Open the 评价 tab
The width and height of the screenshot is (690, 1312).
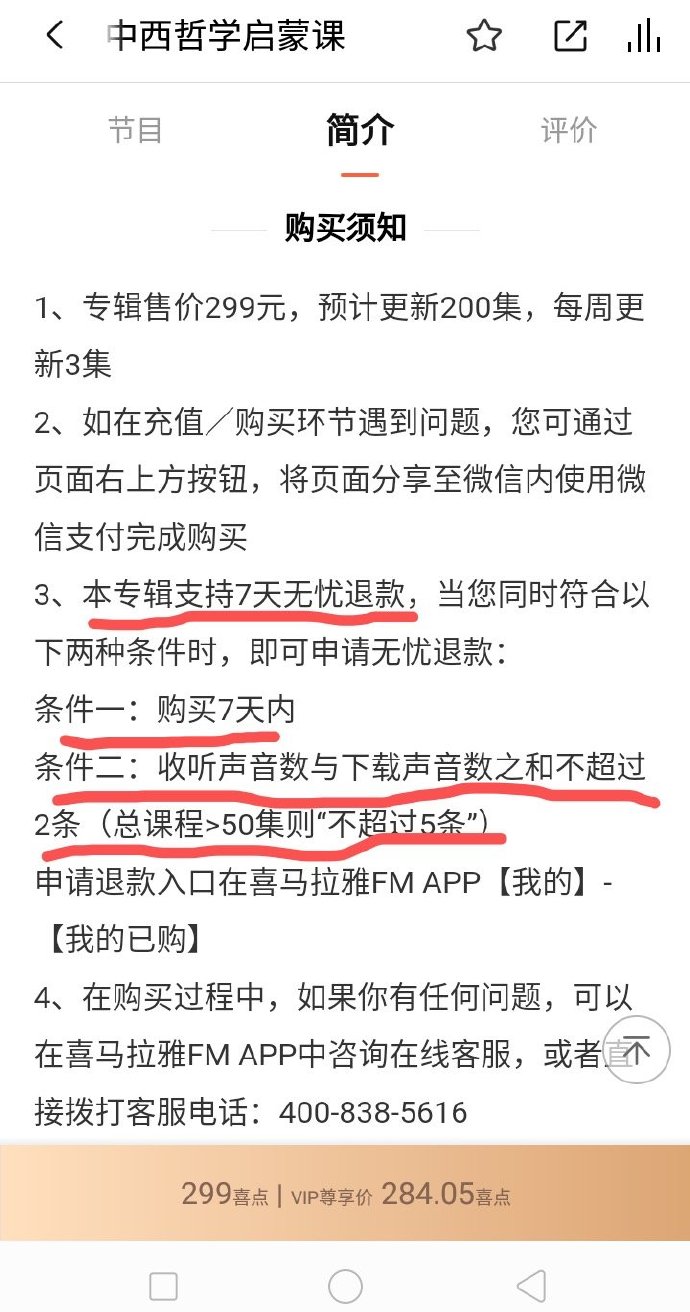[569, 130]
